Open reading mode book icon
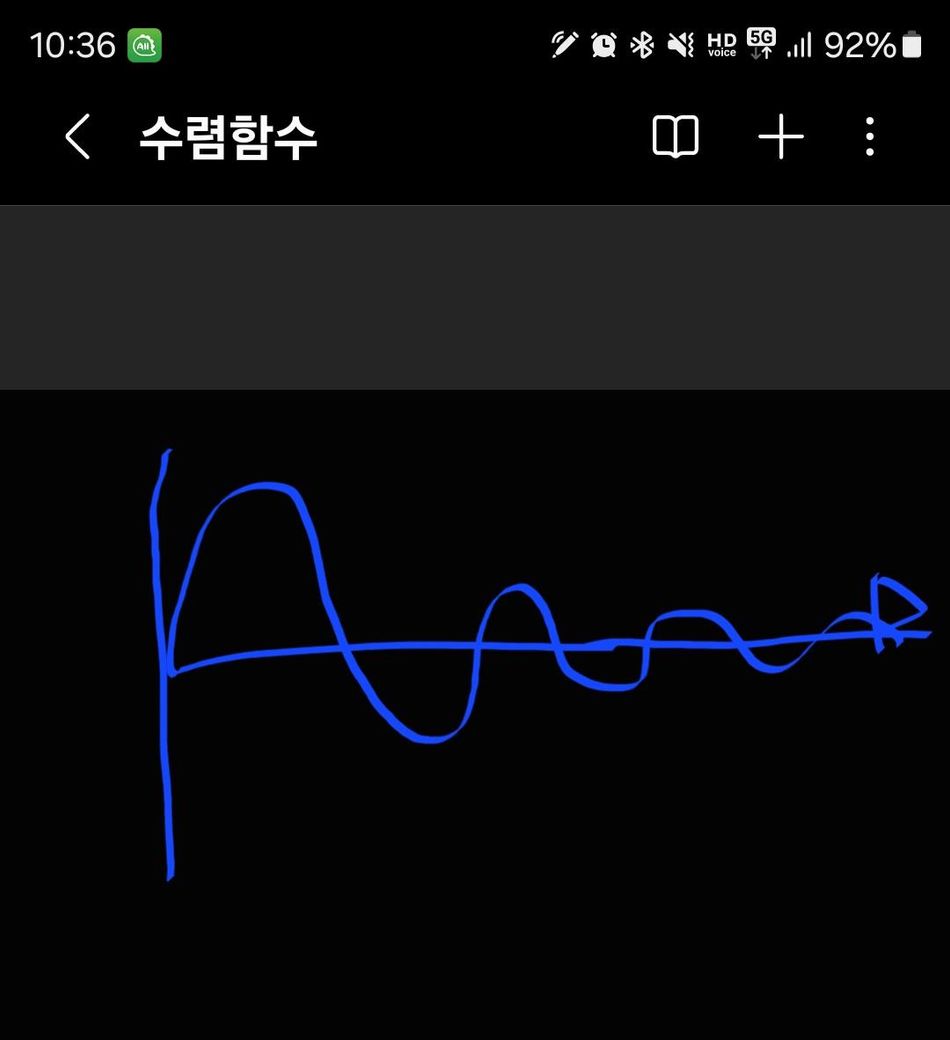 click(x=675, y=136)
